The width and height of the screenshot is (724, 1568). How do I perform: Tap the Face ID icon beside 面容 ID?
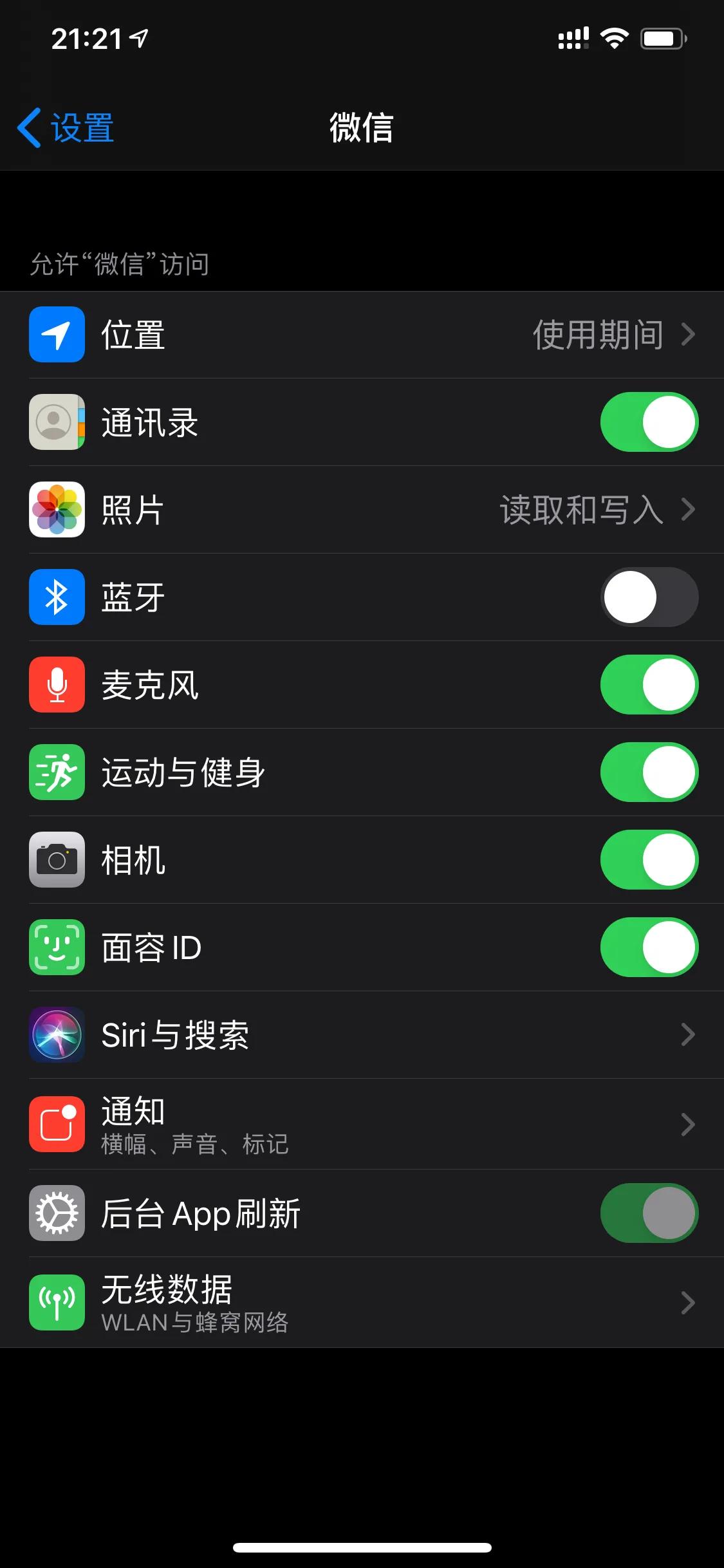pyautogui.click(x=57, y=947)
